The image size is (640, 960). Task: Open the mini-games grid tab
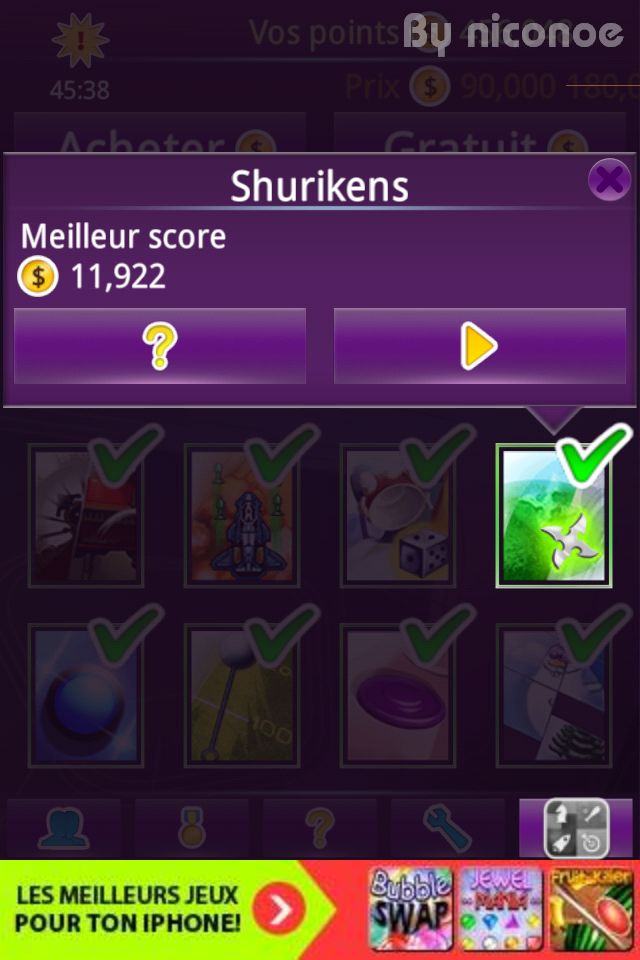[x=577, y=828]
